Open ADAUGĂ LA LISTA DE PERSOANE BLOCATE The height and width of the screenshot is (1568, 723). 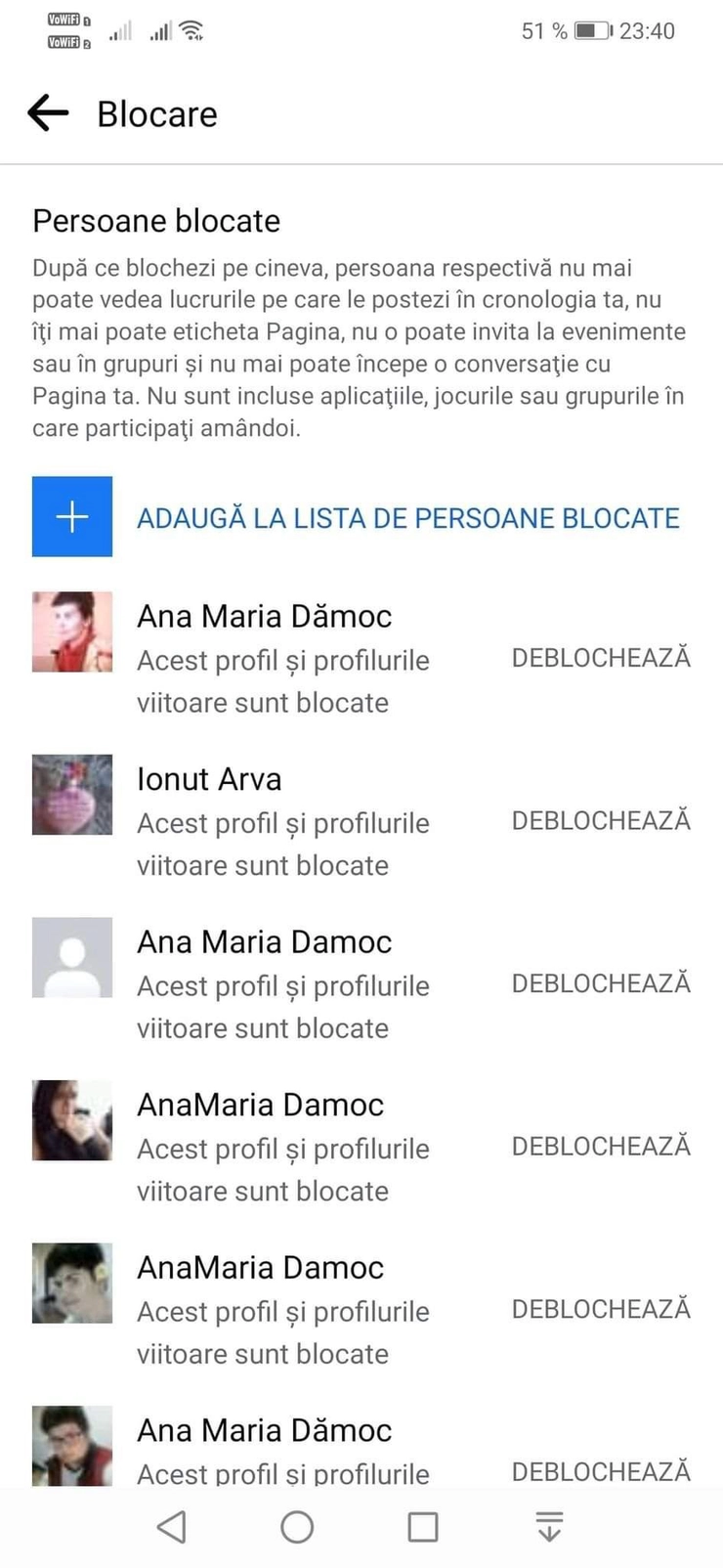[408, 518]
